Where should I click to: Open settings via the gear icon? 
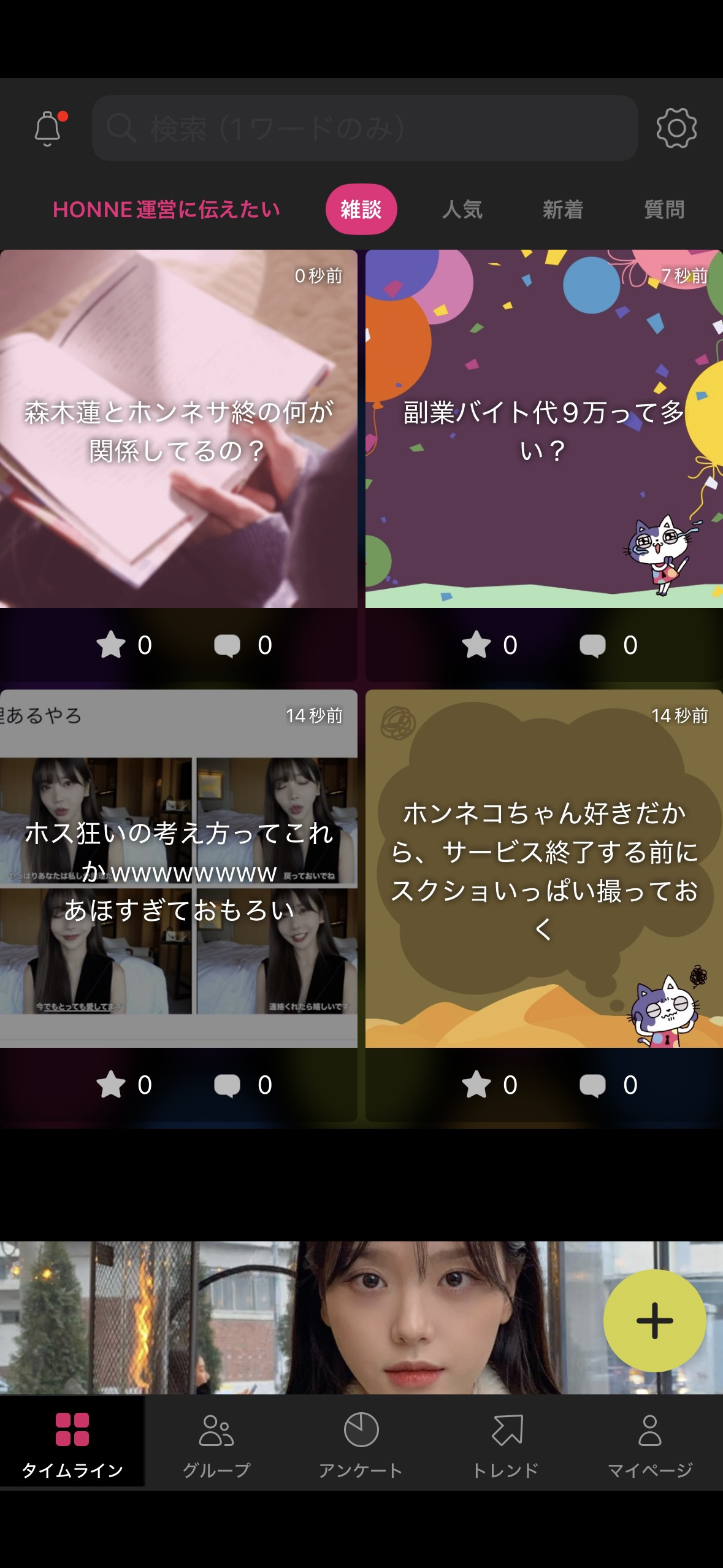click(676, 128)
